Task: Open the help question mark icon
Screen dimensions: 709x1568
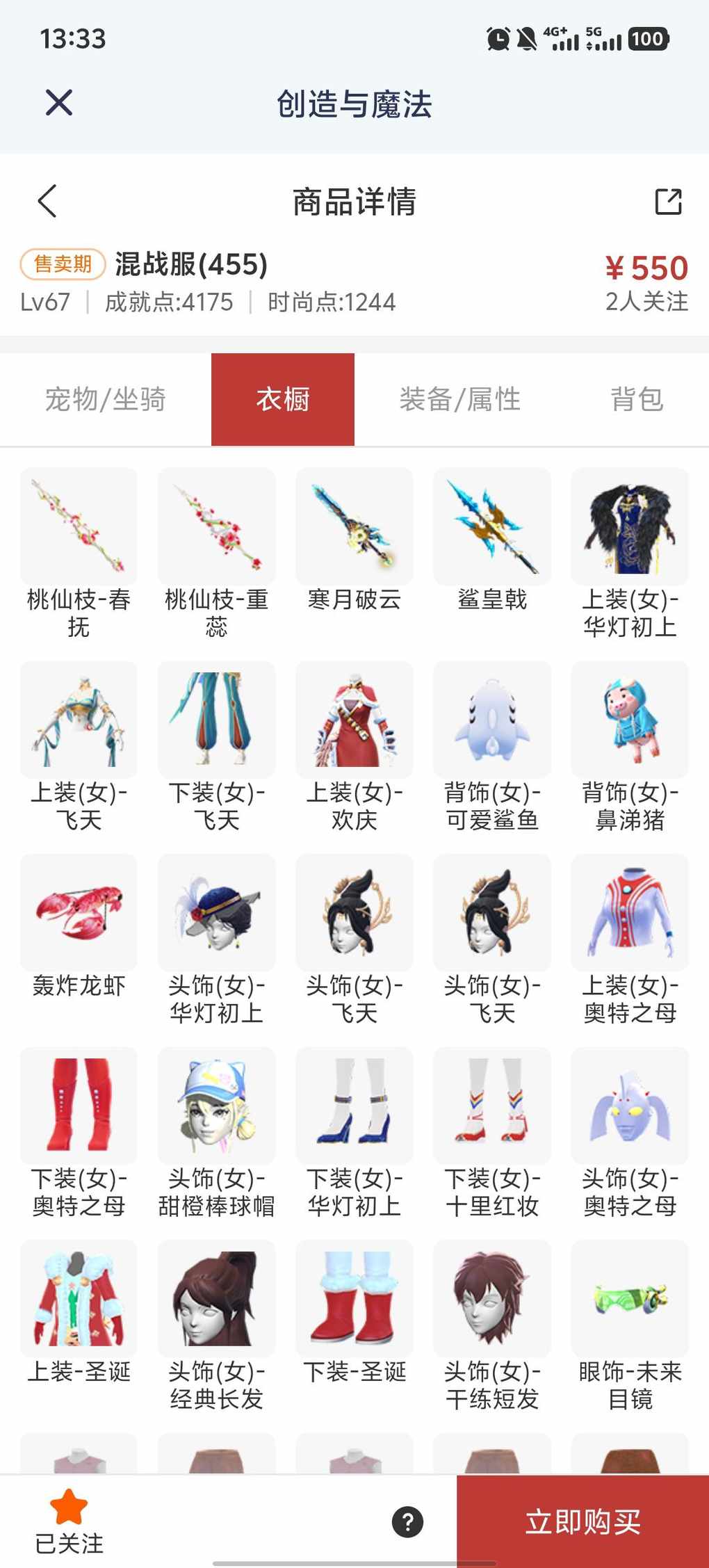Action: click(408, 1522)
